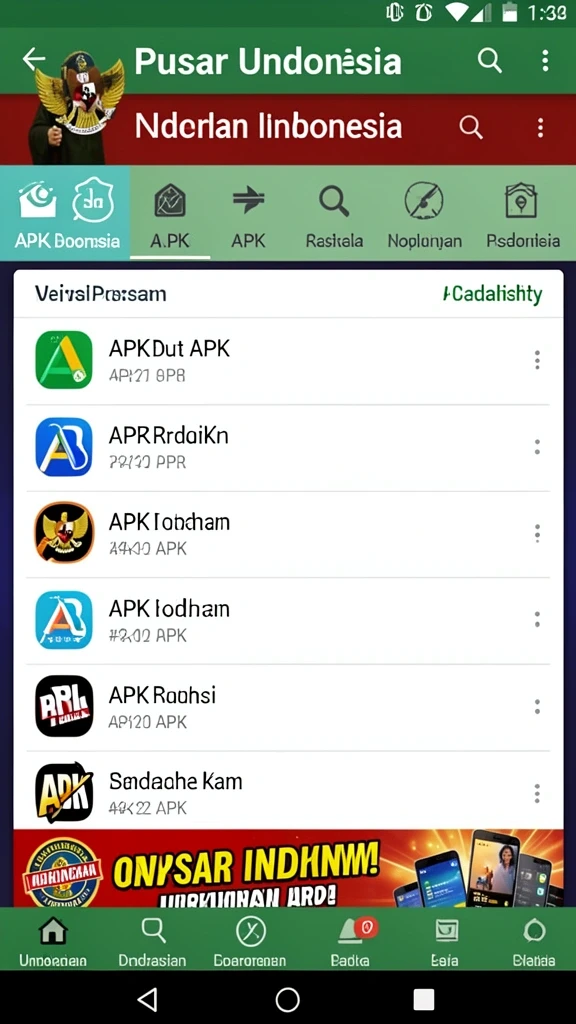Image resolution: width=576 pixels, height=1024 pixels.
Task: Open the APKDut APK row
Action: coord(288,360)
